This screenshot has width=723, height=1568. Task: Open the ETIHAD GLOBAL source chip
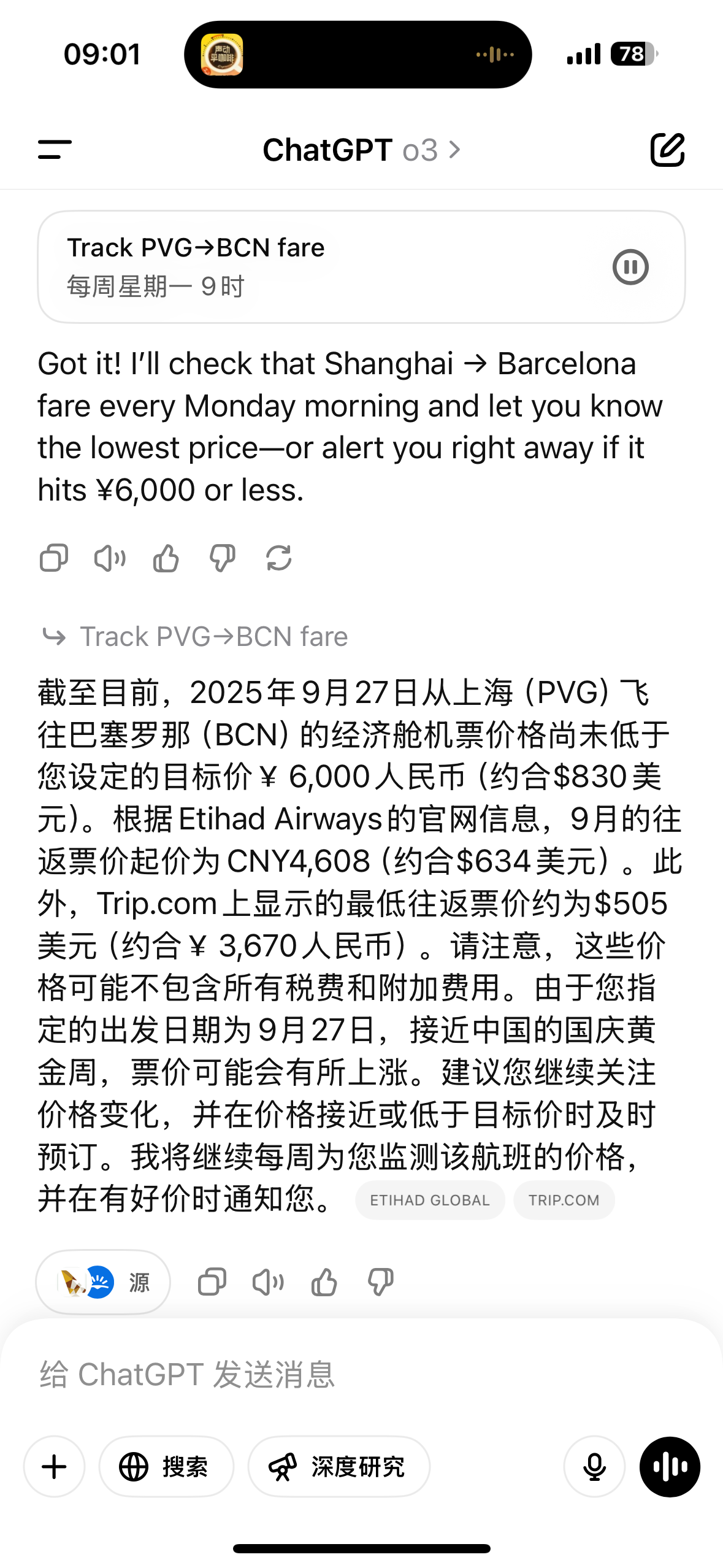[x=430, y=1200]
